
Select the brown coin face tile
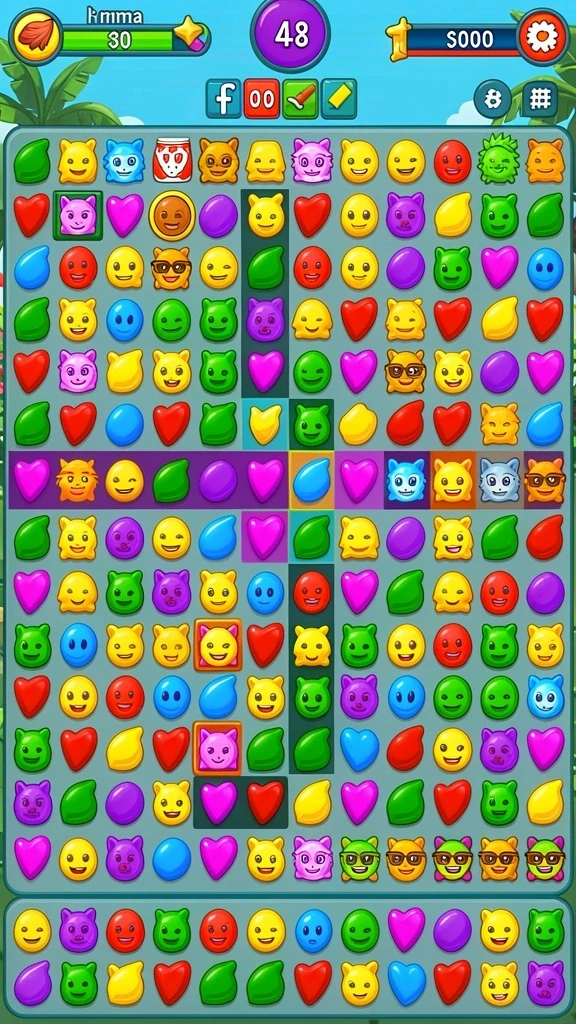(172, 216)
